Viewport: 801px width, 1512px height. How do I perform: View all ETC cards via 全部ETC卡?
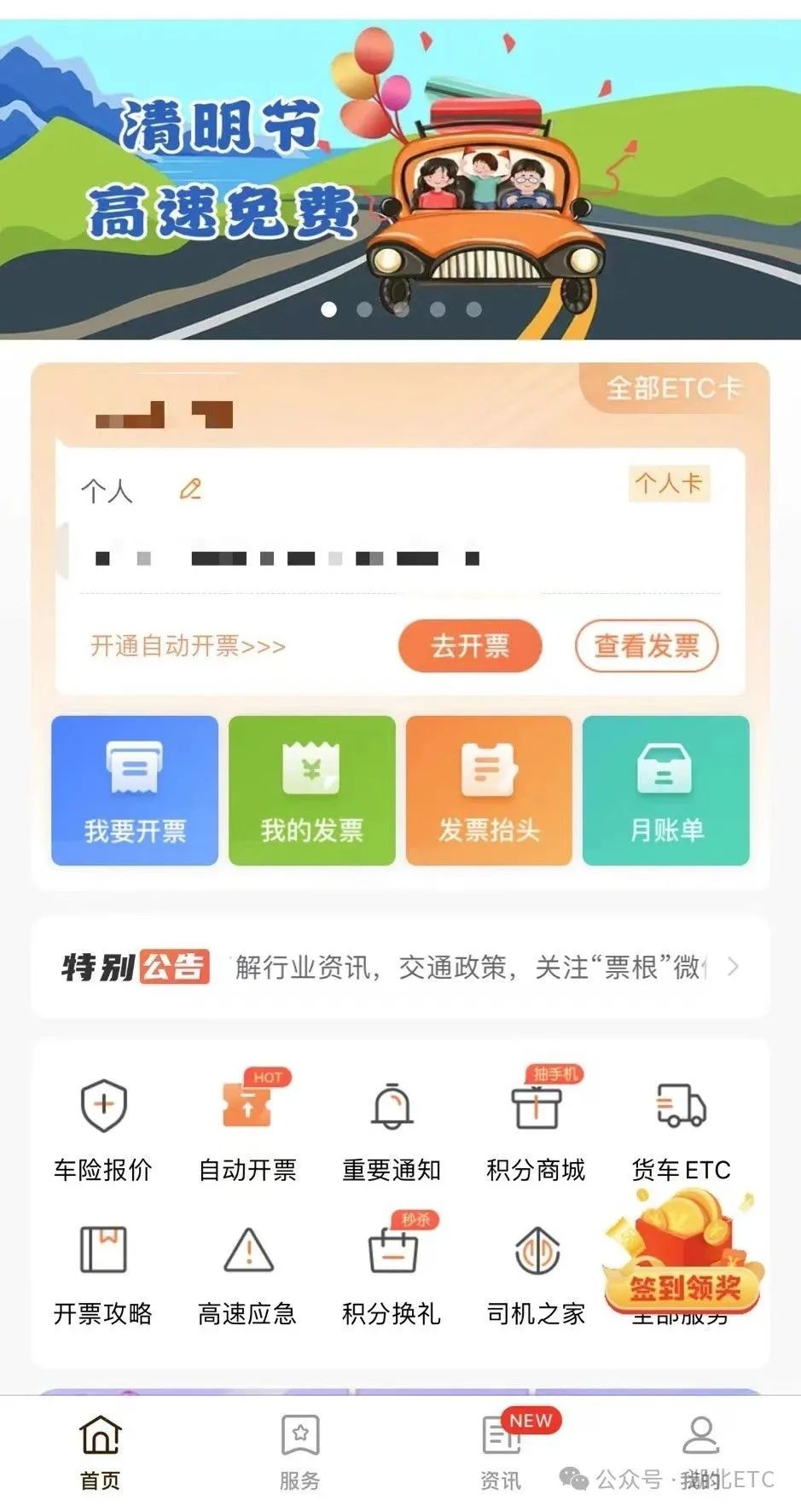pos(674,388)
